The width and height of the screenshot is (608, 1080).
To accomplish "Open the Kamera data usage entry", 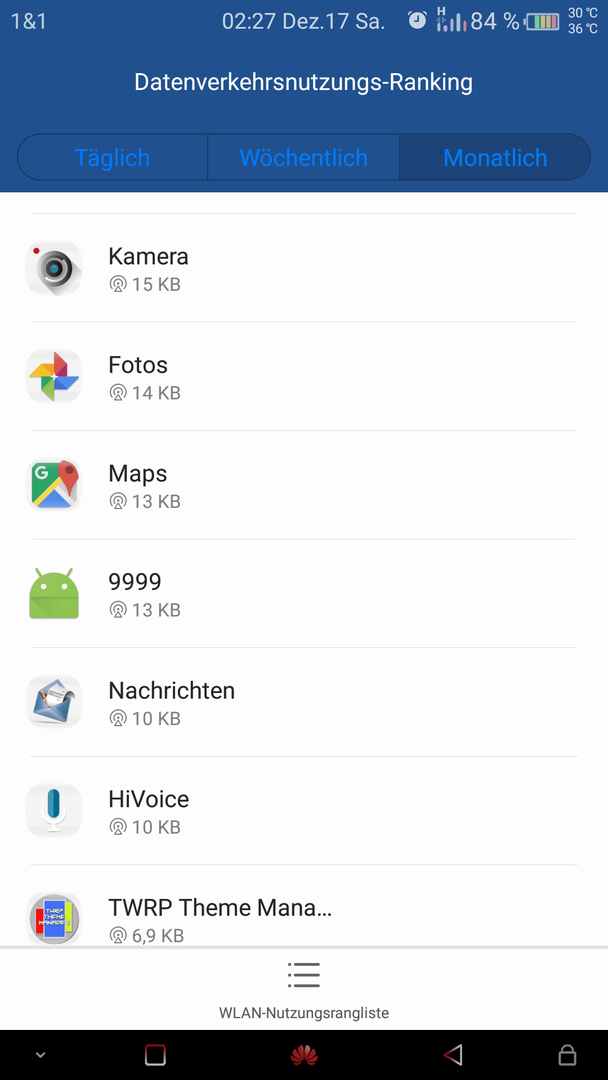I will [x=304, y=268].
